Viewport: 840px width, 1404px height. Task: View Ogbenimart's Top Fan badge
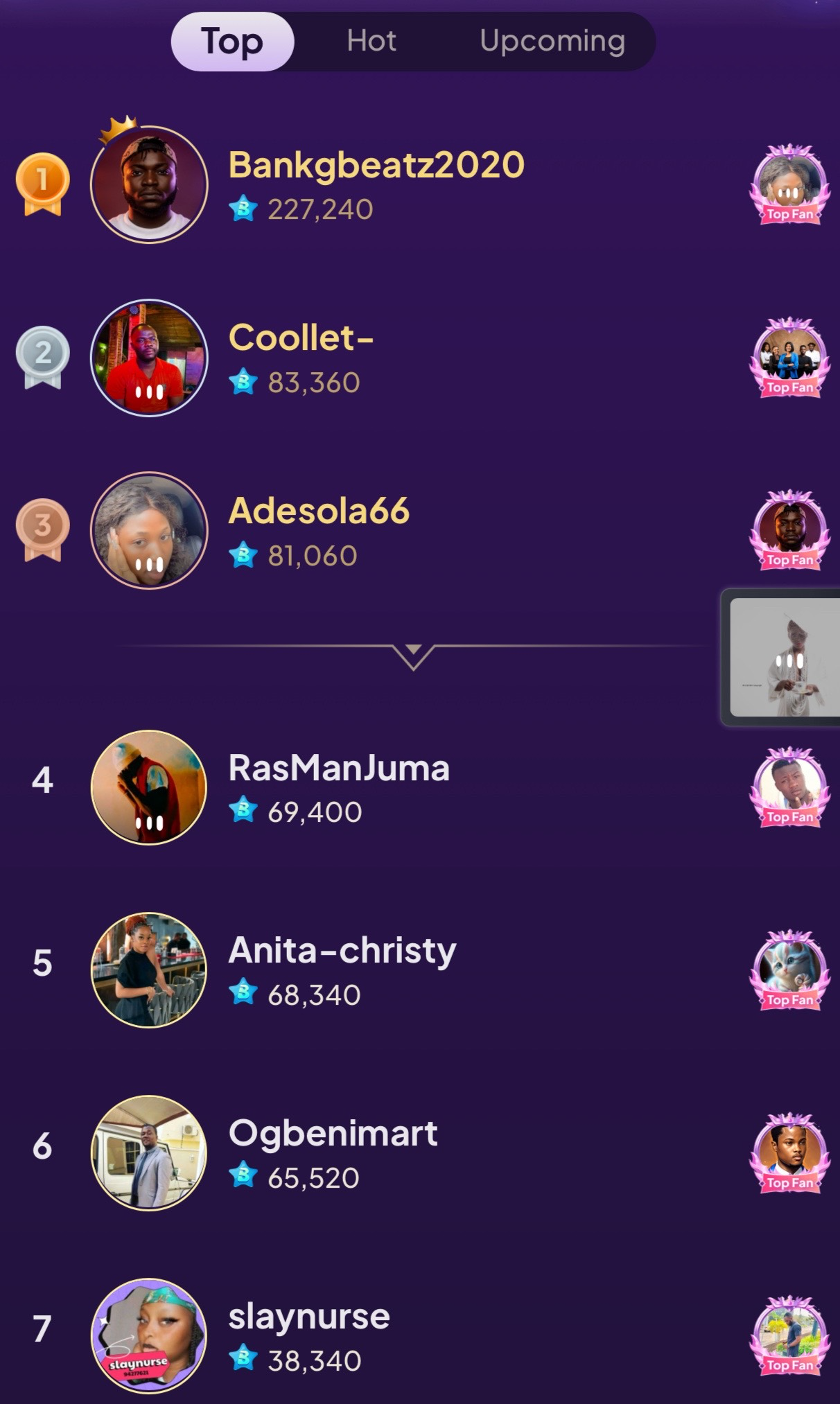[790, 1153]
